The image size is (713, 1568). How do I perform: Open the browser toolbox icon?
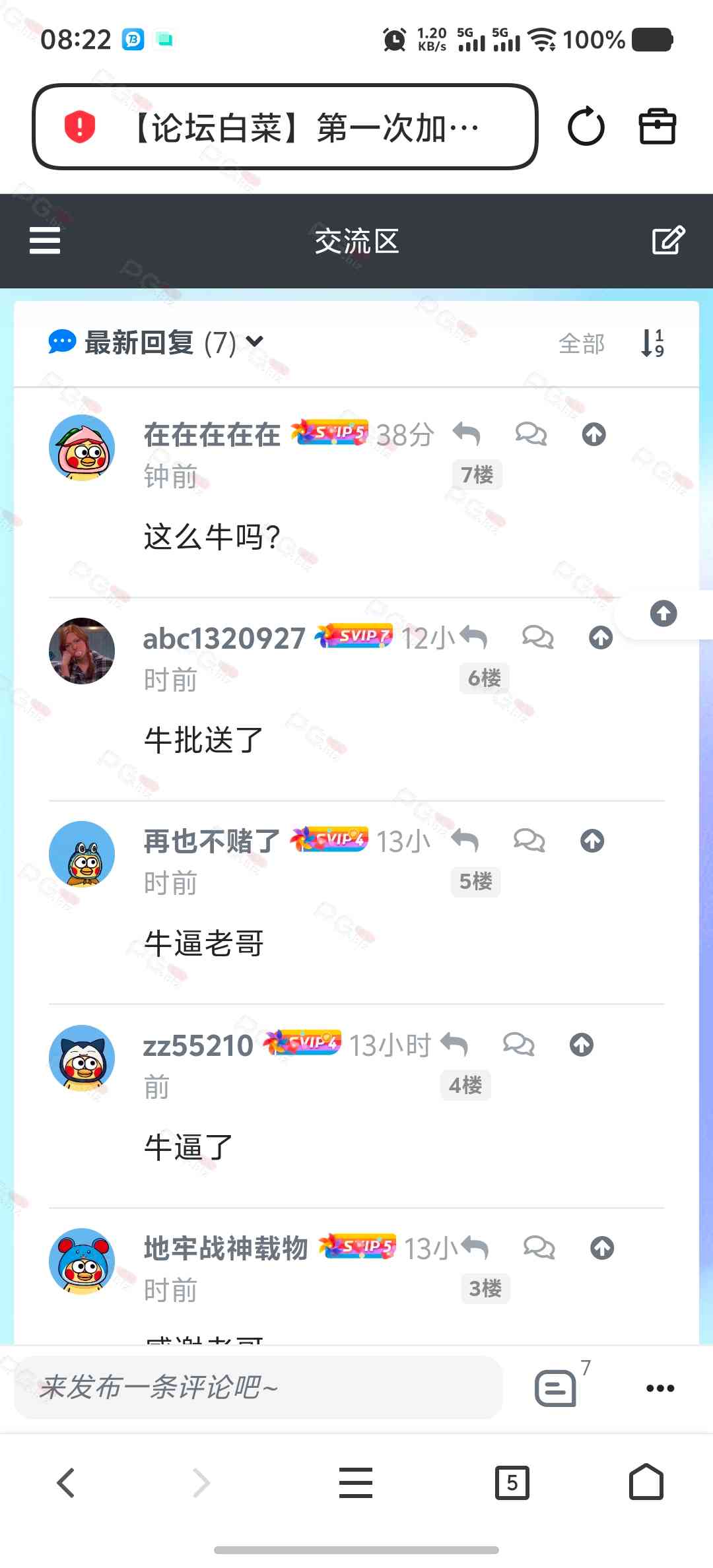coord(657,127)
